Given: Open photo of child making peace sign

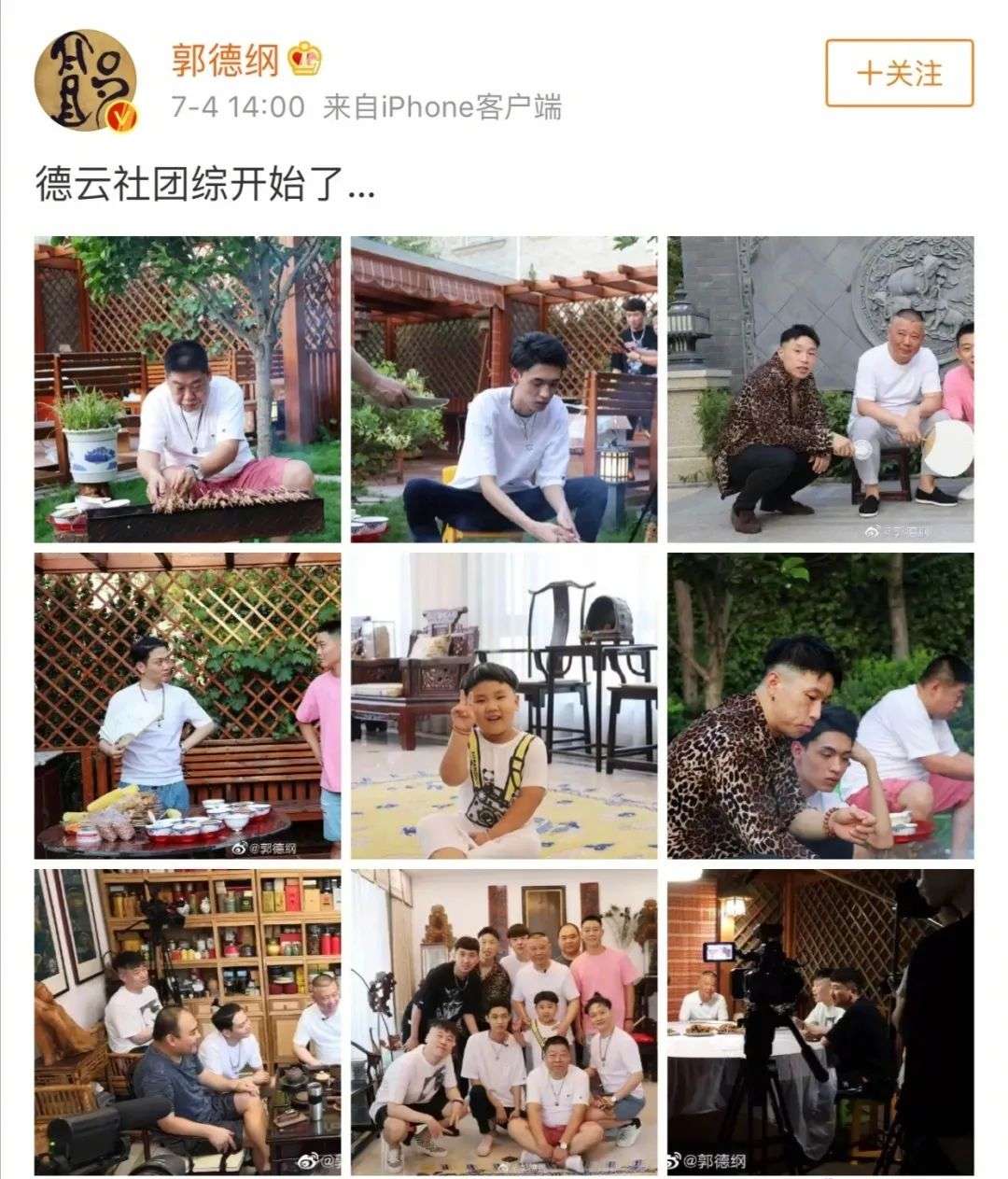Looking at the screenshot, I should [504, 706].
